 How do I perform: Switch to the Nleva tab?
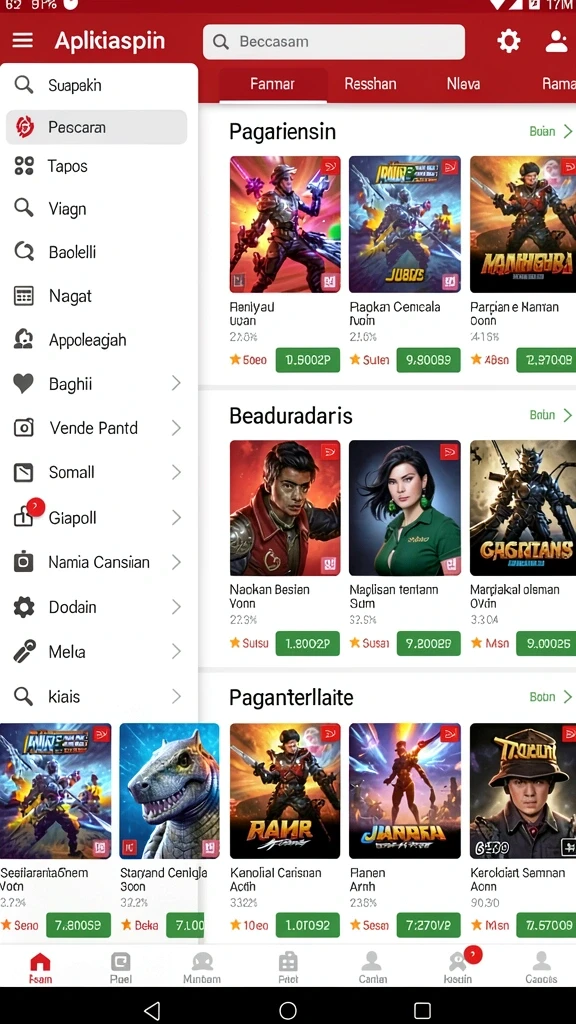pyautogui.click(x=464, y=84)
